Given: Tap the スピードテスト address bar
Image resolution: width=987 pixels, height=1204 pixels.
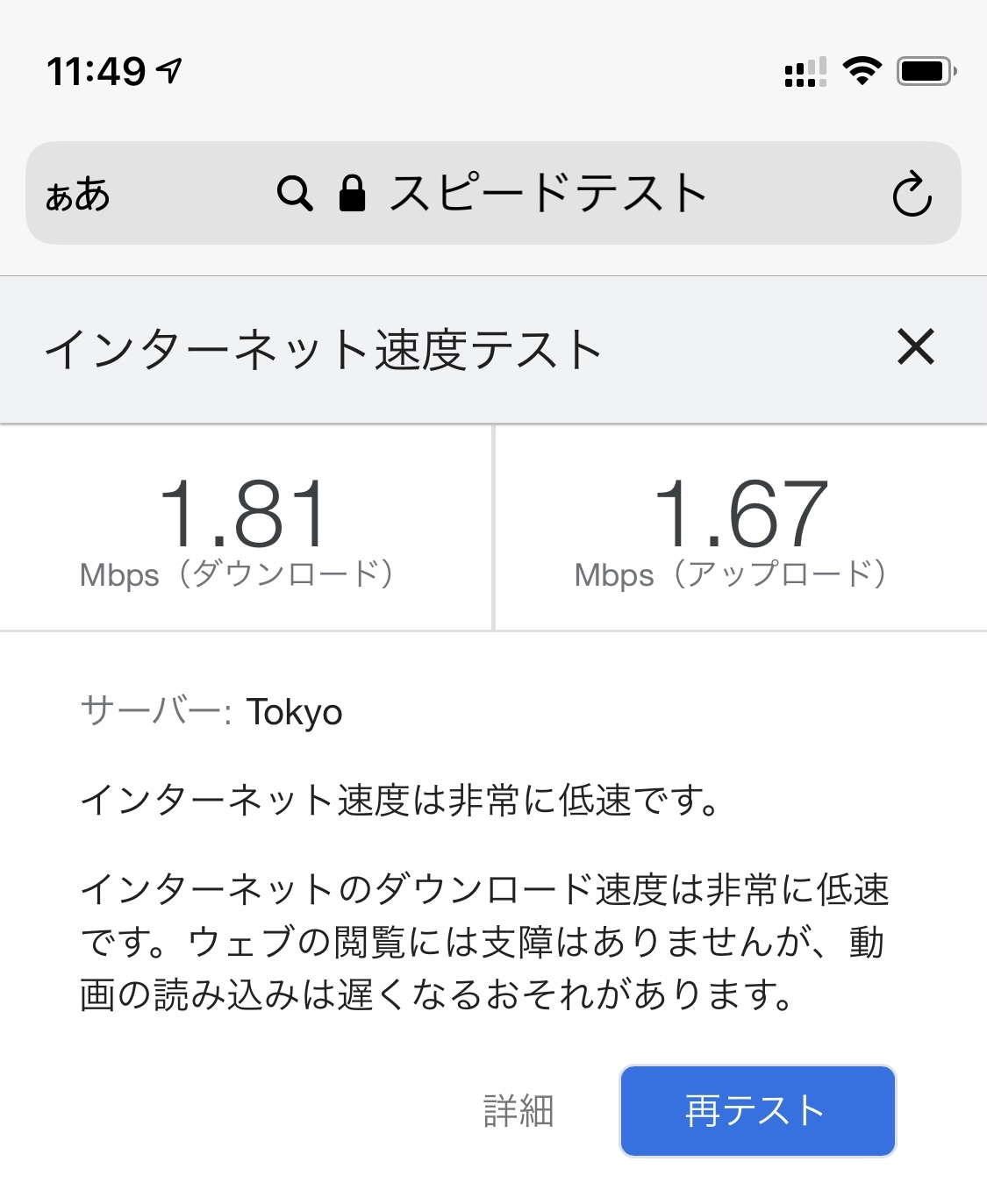Looking at the screenshot, I should 526,194.
